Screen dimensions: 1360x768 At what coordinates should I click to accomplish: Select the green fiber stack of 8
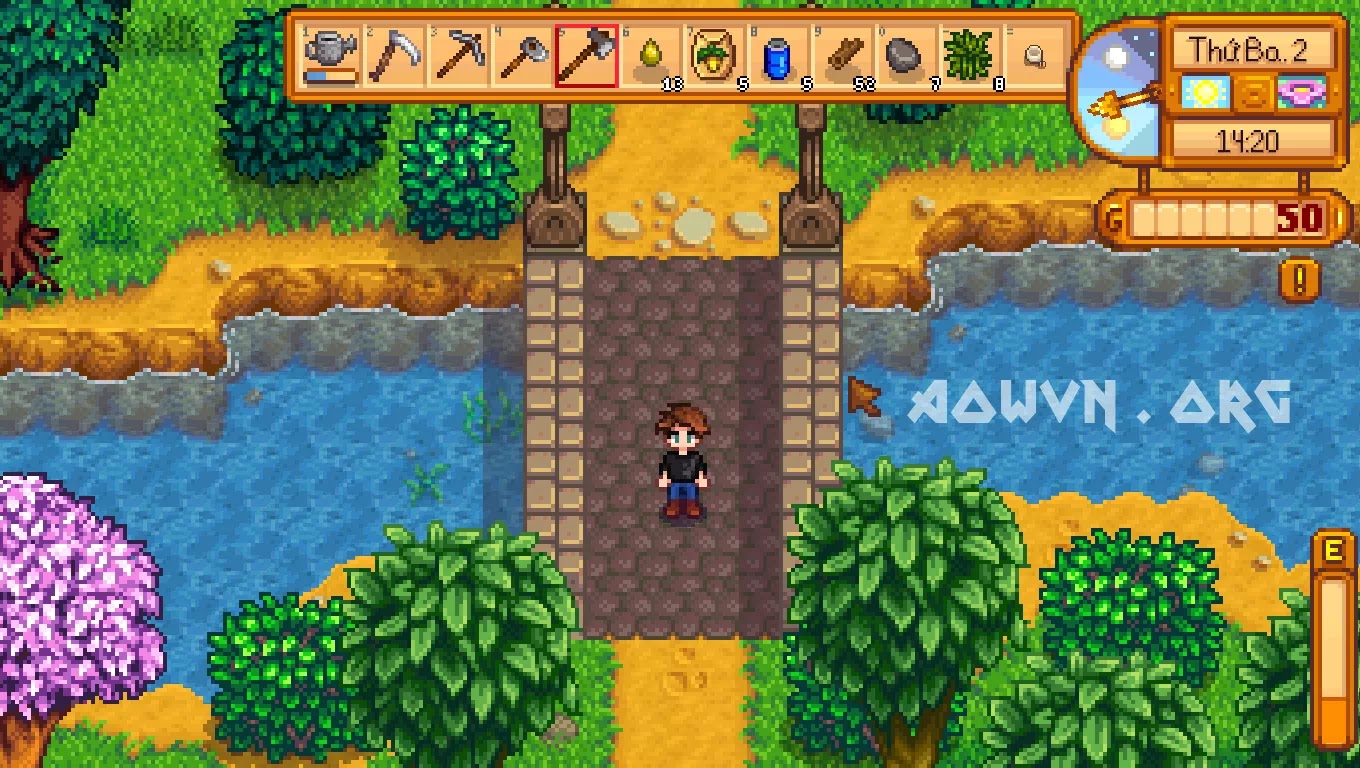coord(970,57)
